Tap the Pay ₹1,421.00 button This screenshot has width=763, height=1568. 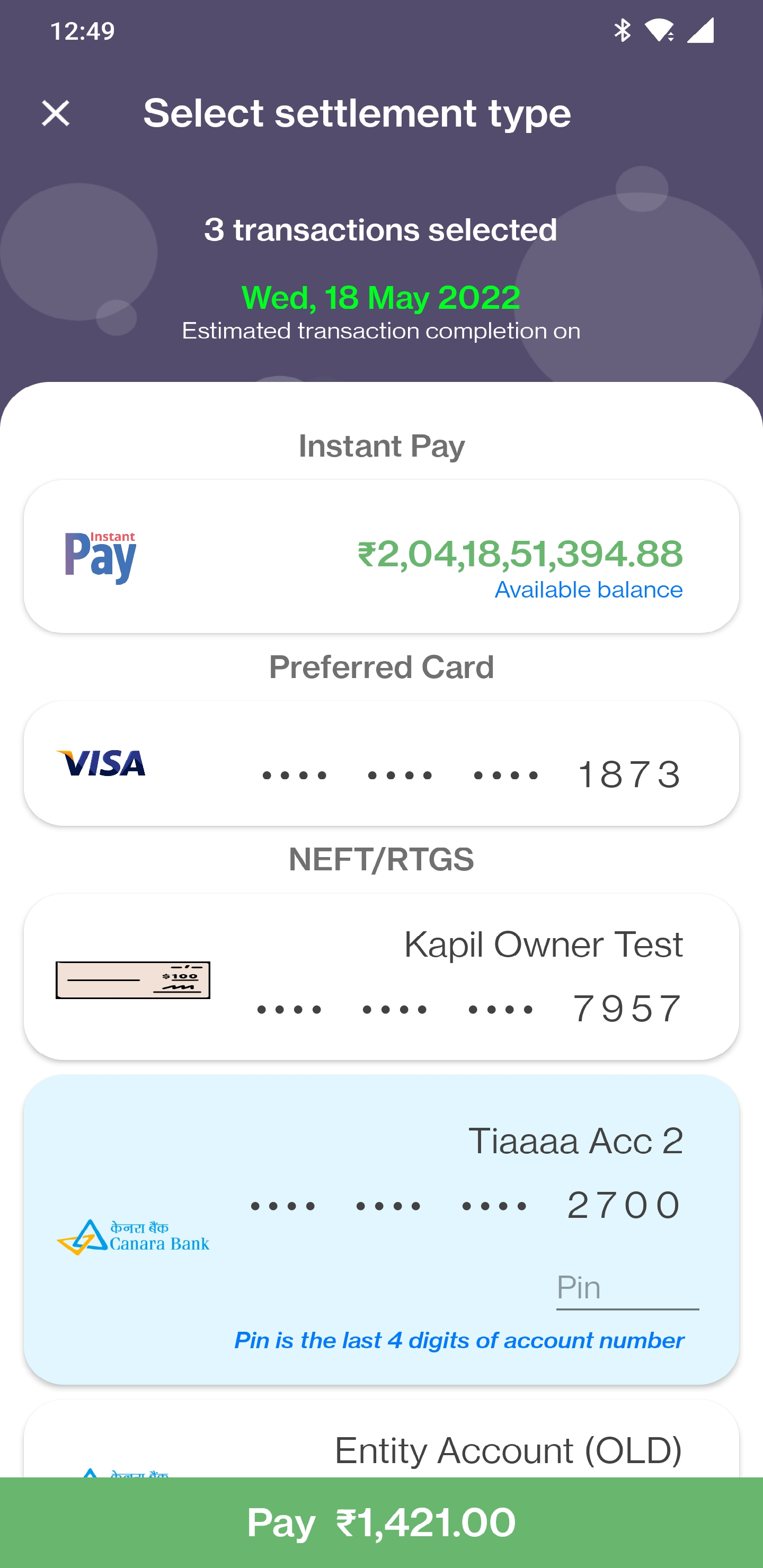pos(381,1522)
